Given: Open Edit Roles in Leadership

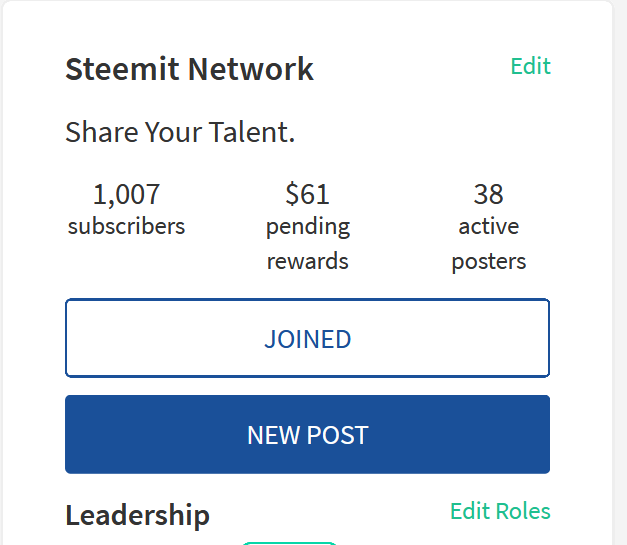Looking at the screenshot, I should (x=500, y=511).
